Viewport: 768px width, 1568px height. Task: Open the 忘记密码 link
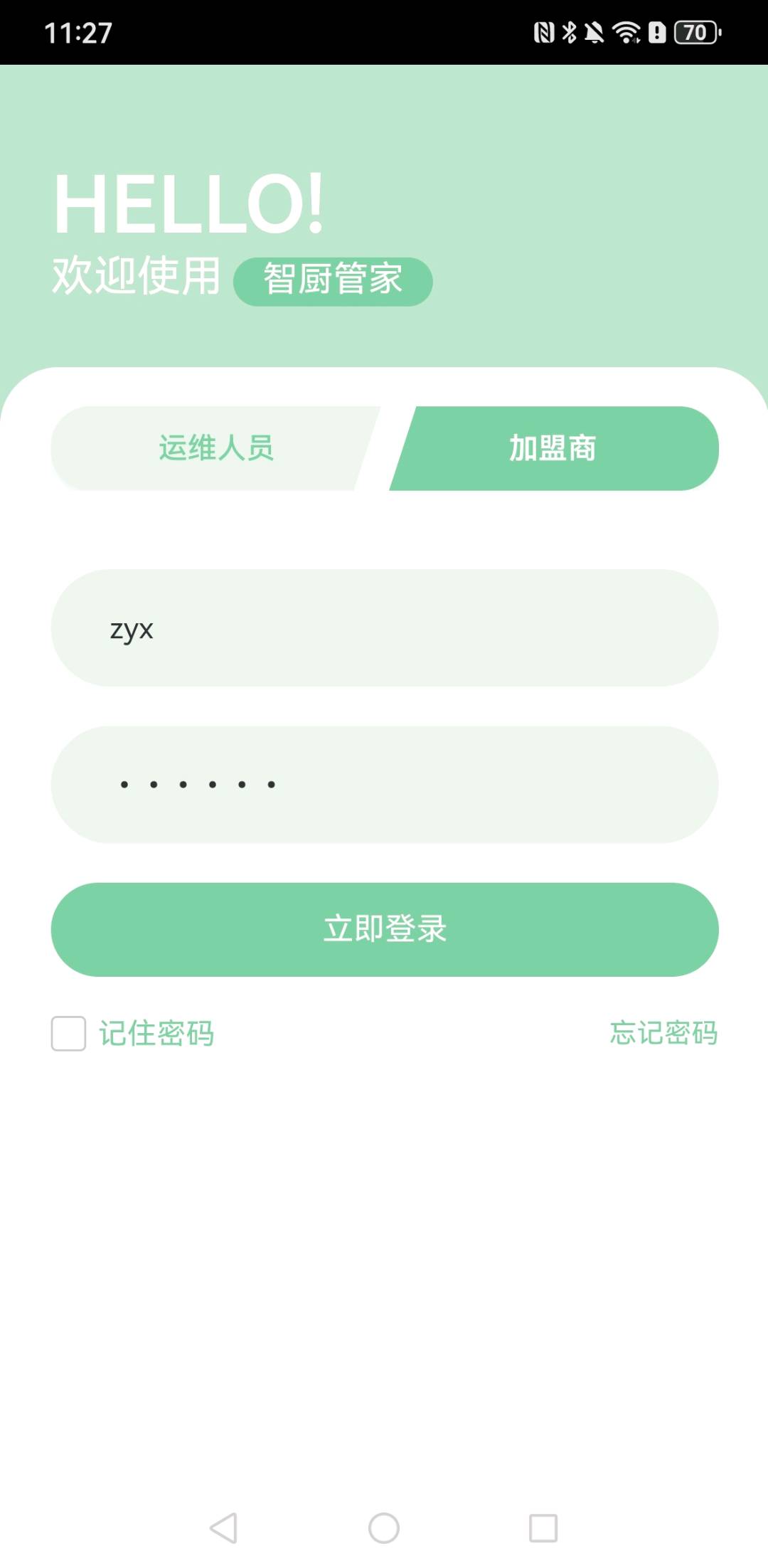(x=663, y=1033)
